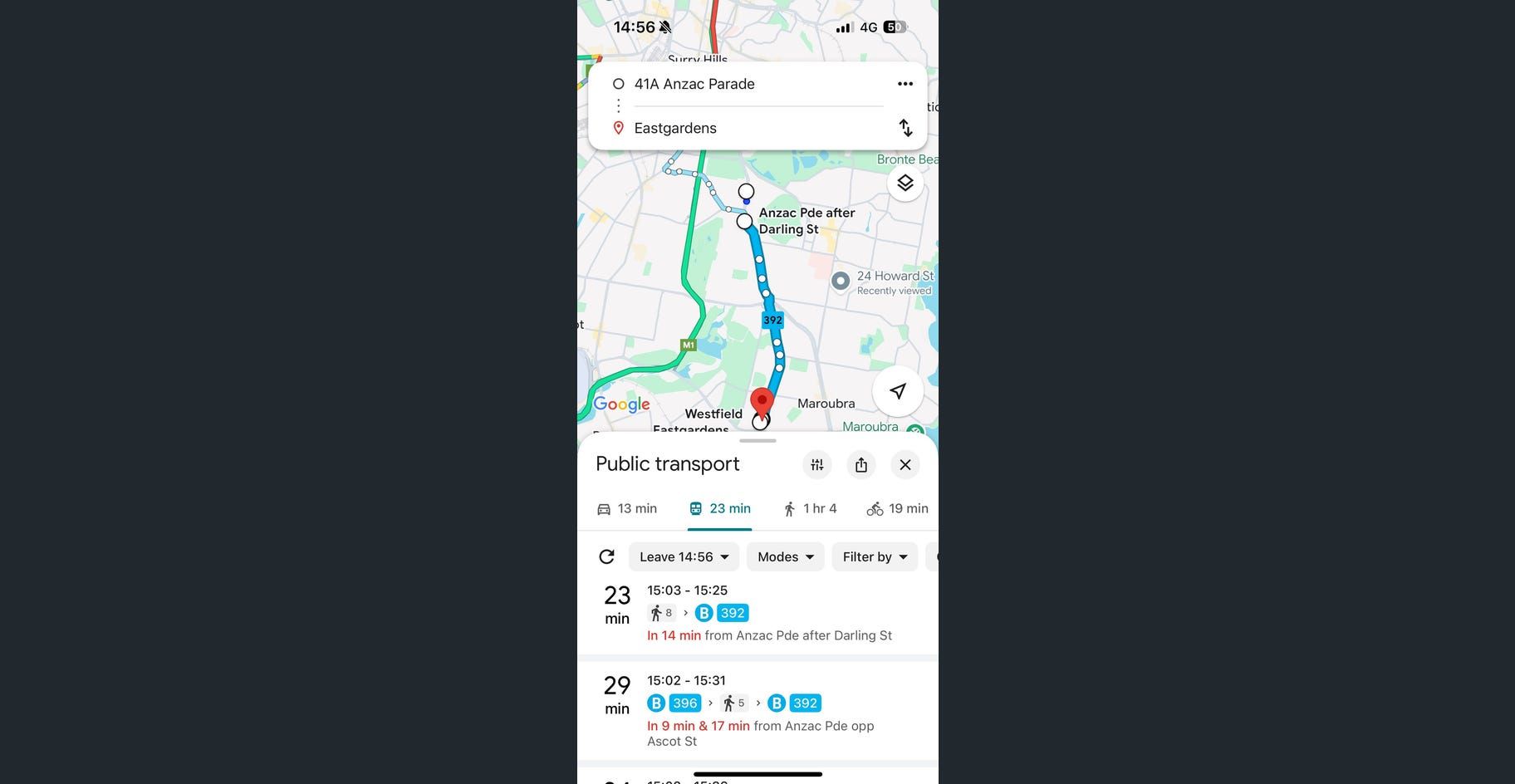The width and height of the screenshot is (1515, 784).
Task: Tap the 24 Howard St recently viewed marker
Action: [x=841, y=282]
